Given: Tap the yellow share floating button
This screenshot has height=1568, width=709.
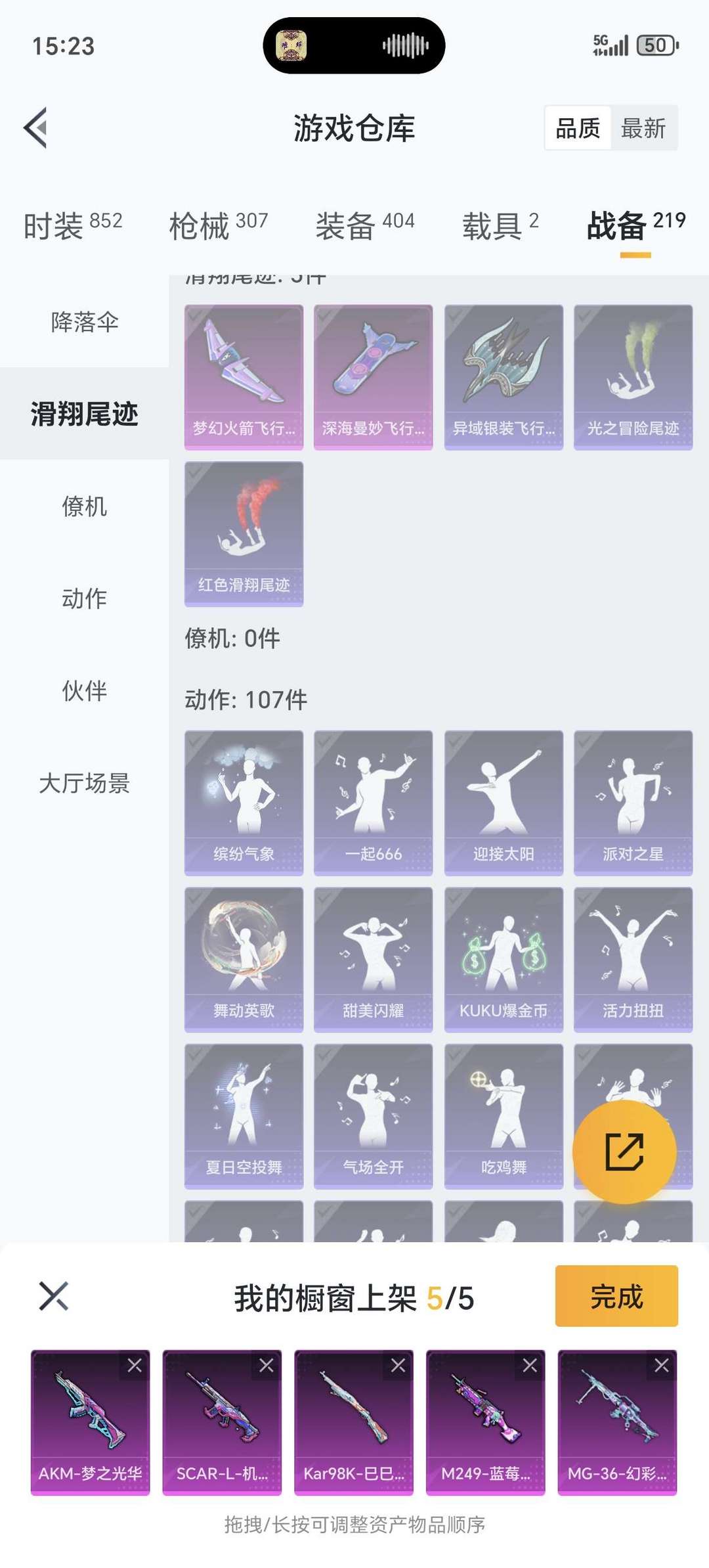Looking at the screenshot, I should (x=624, y=1151).
